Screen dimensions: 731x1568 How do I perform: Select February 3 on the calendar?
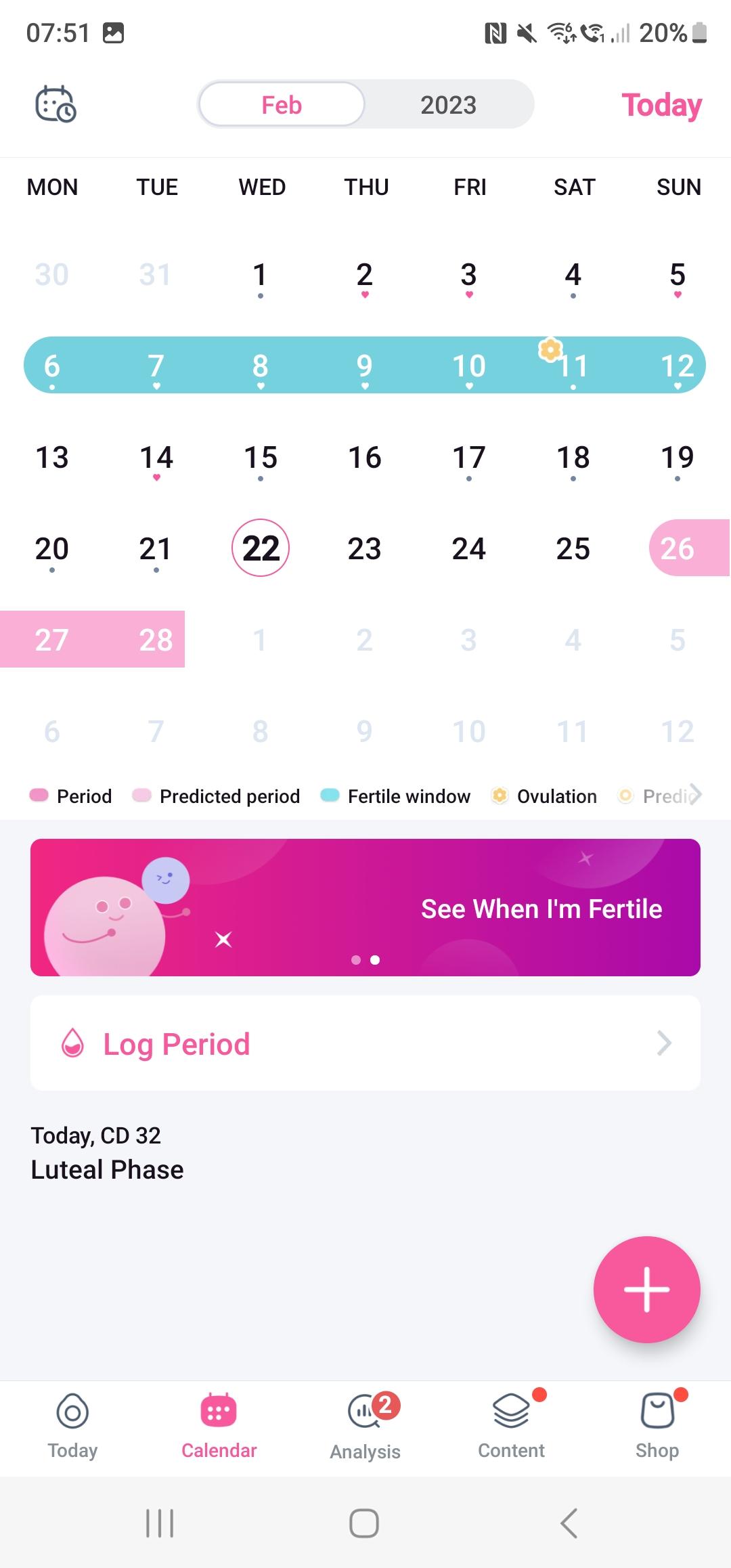coord(468,275)
